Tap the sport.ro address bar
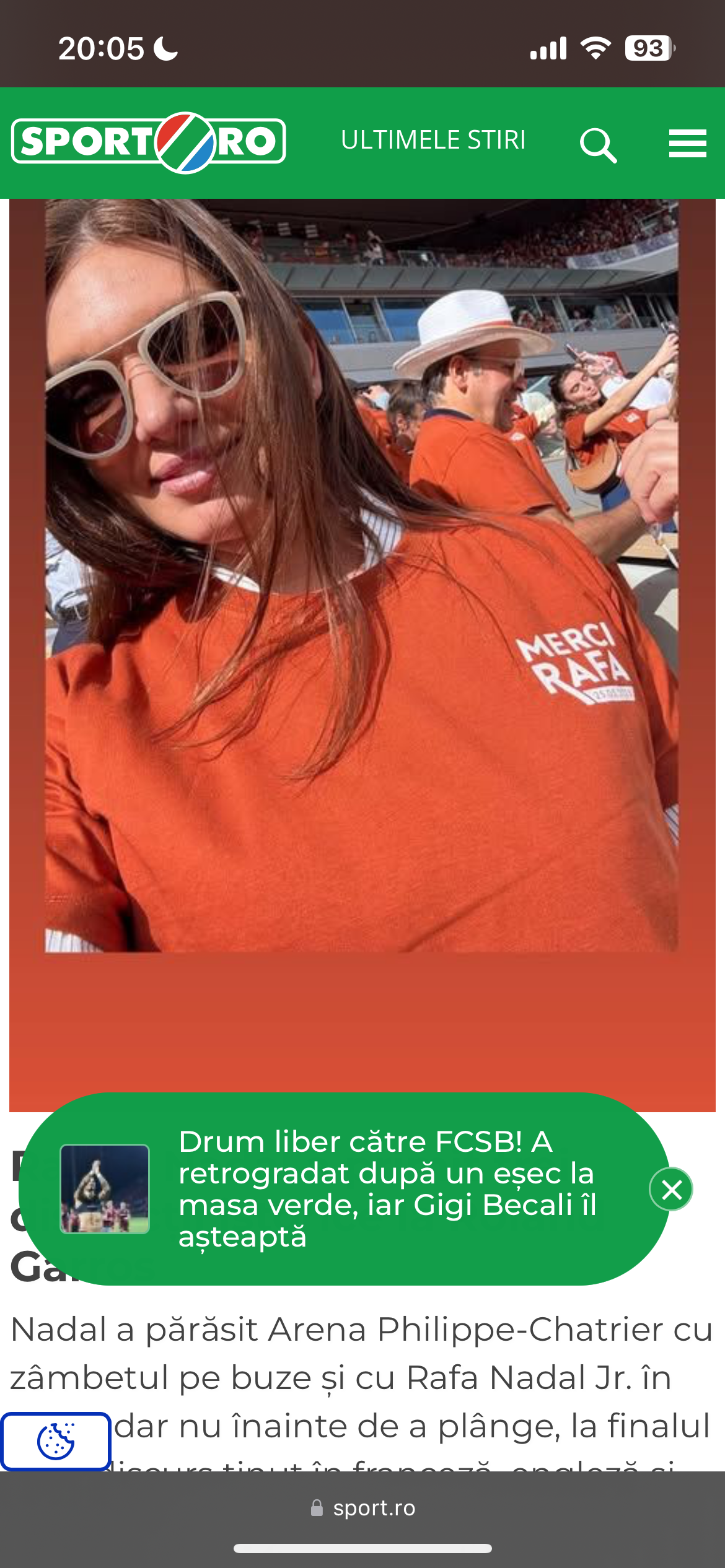 click(363, 1508)
